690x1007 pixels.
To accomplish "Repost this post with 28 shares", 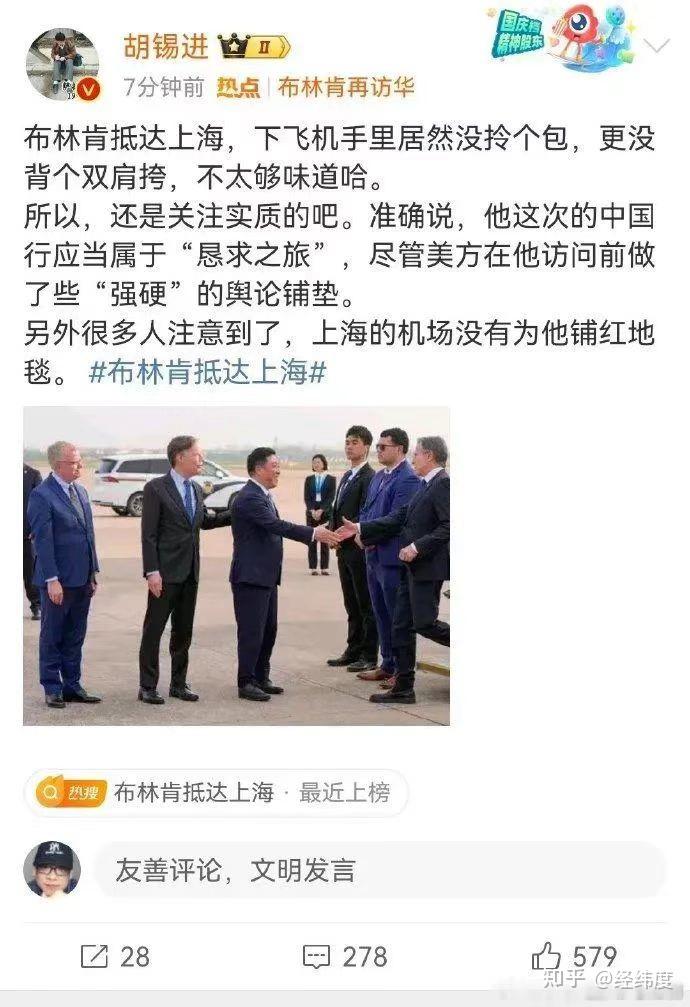I will [114, 956].
